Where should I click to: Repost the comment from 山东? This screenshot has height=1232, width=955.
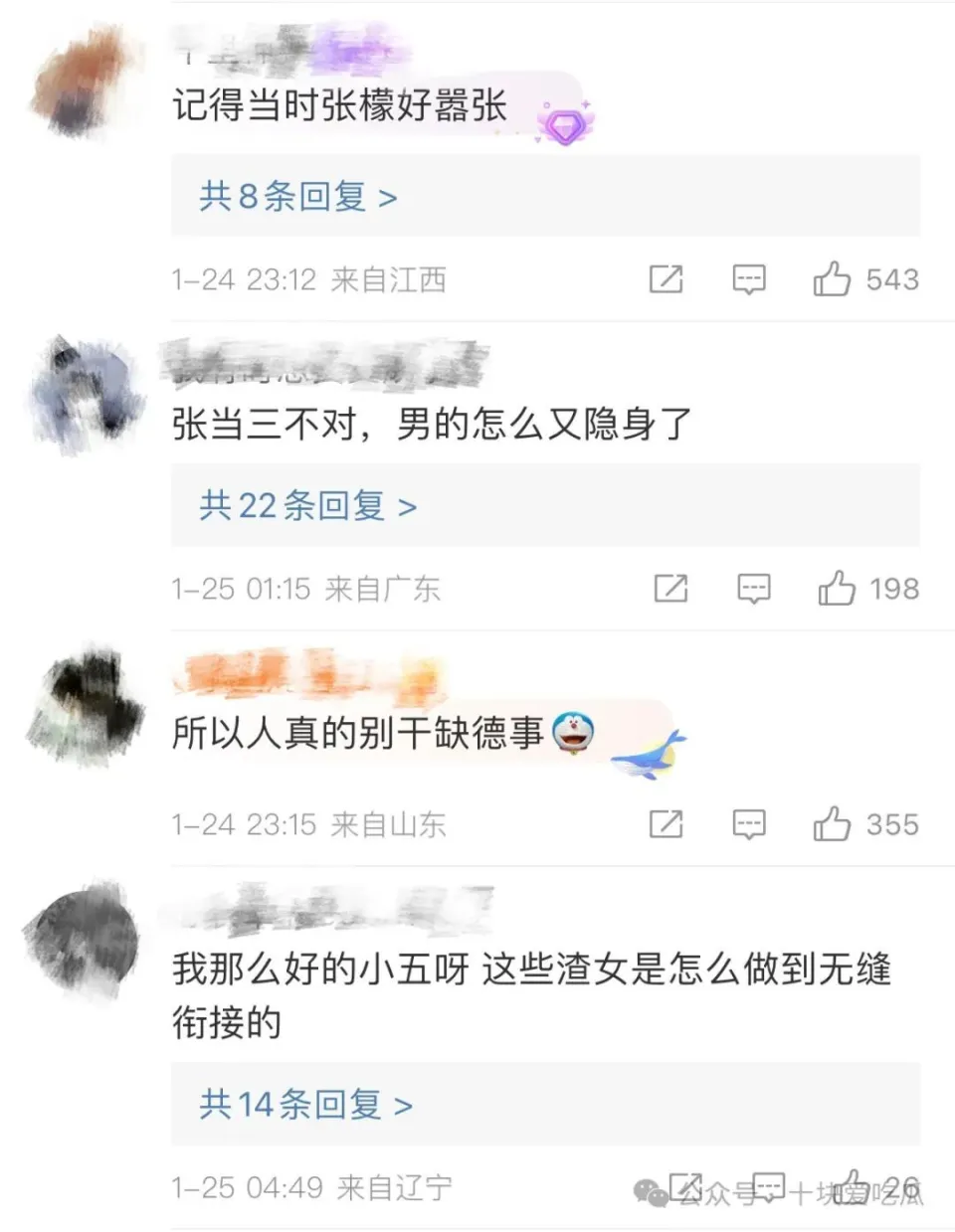[x=666, y=824]
